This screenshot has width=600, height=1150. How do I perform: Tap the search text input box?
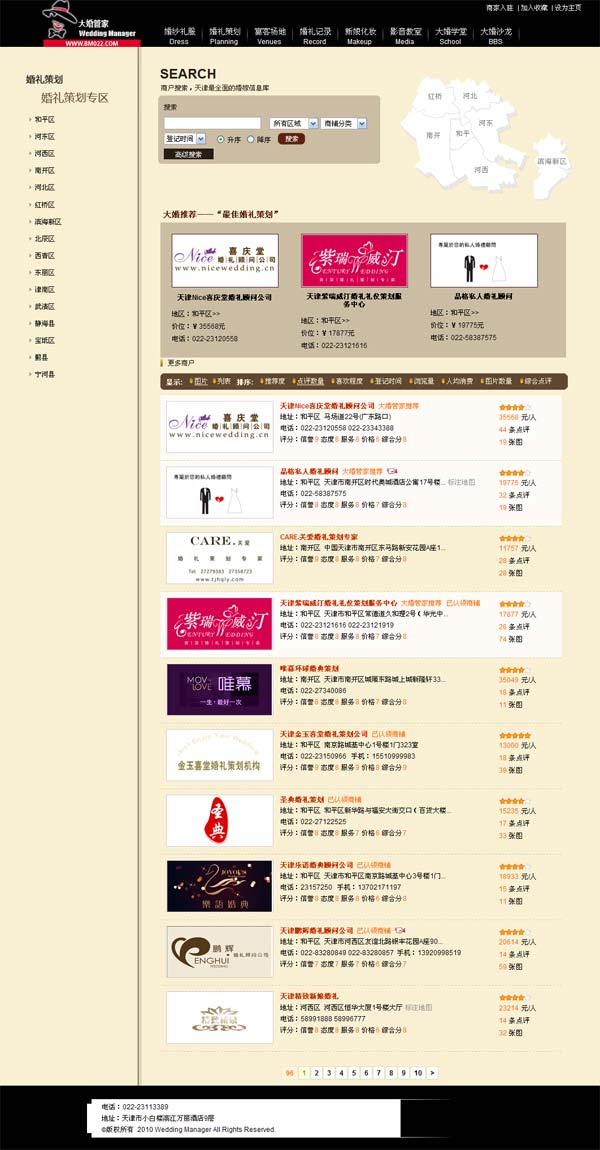[x=211, y=123]
